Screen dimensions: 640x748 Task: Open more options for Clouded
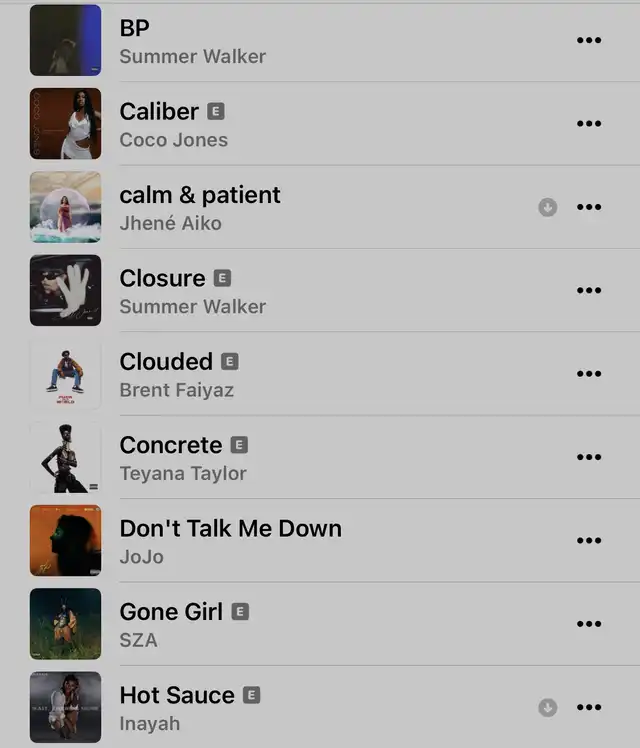[x=589, y=374]
